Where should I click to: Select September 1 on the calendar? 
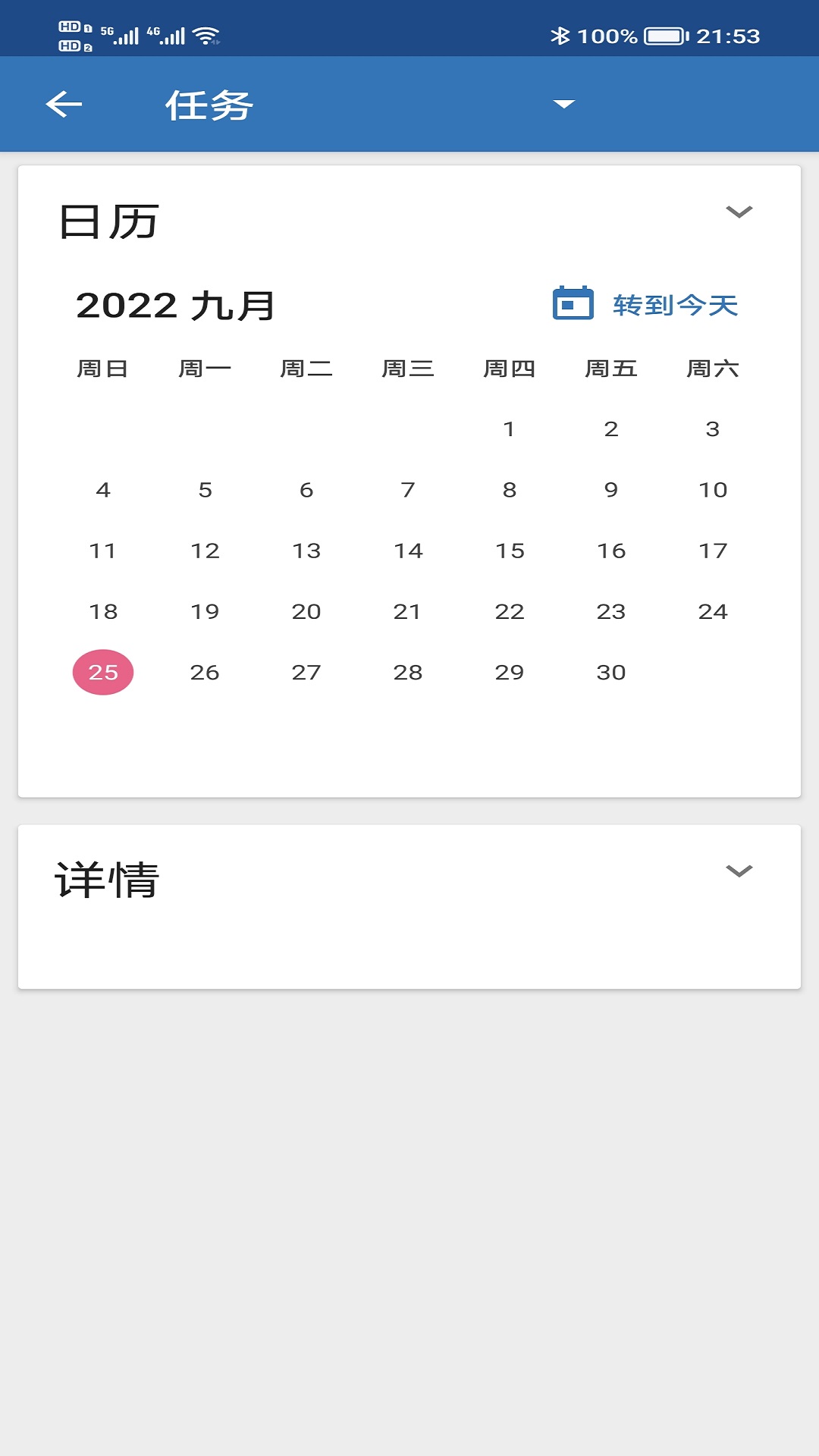(510, 428)
